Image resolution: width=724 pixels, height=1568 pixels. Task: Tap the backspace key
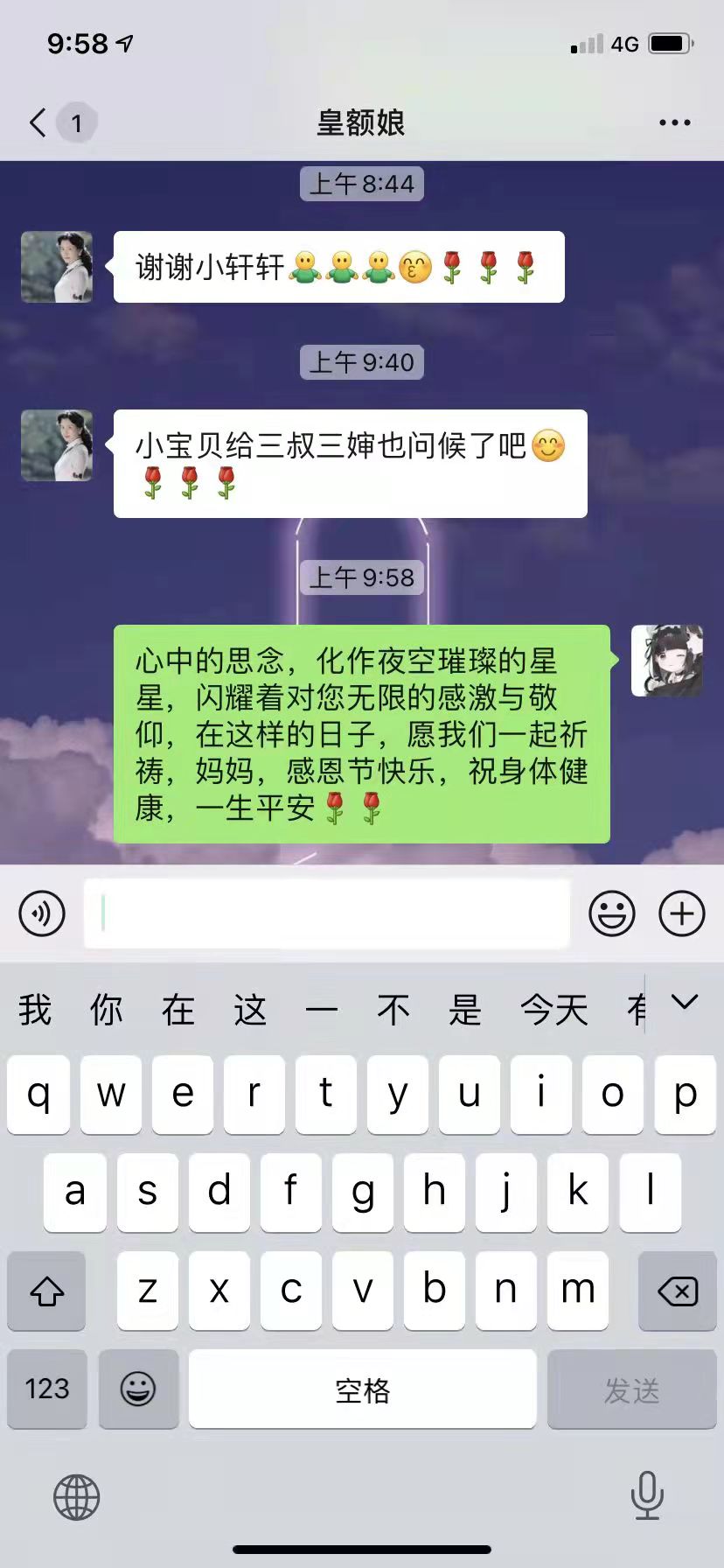click(678, 1291)
